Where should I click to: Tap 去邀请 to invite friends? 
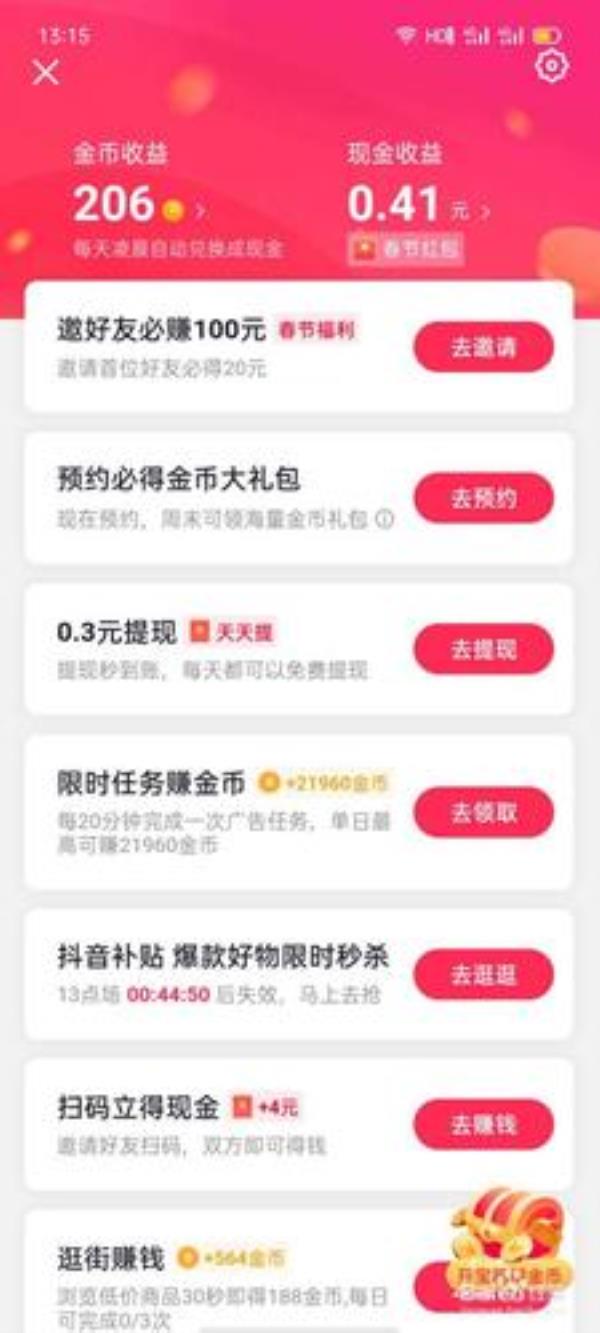click(x=483, y=347)
